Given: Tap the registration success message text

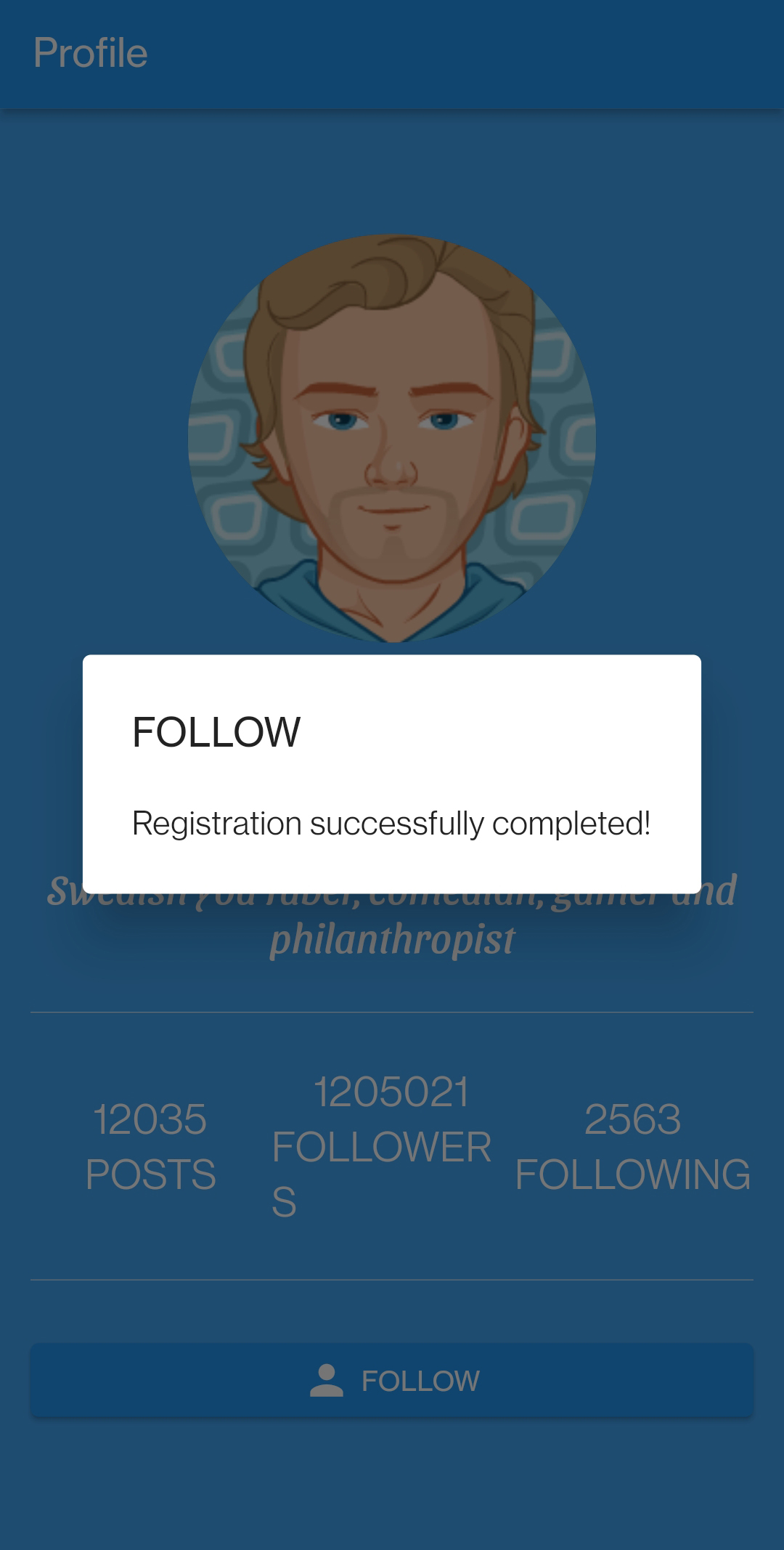Looking at the screenshot, I should point(391,823).
